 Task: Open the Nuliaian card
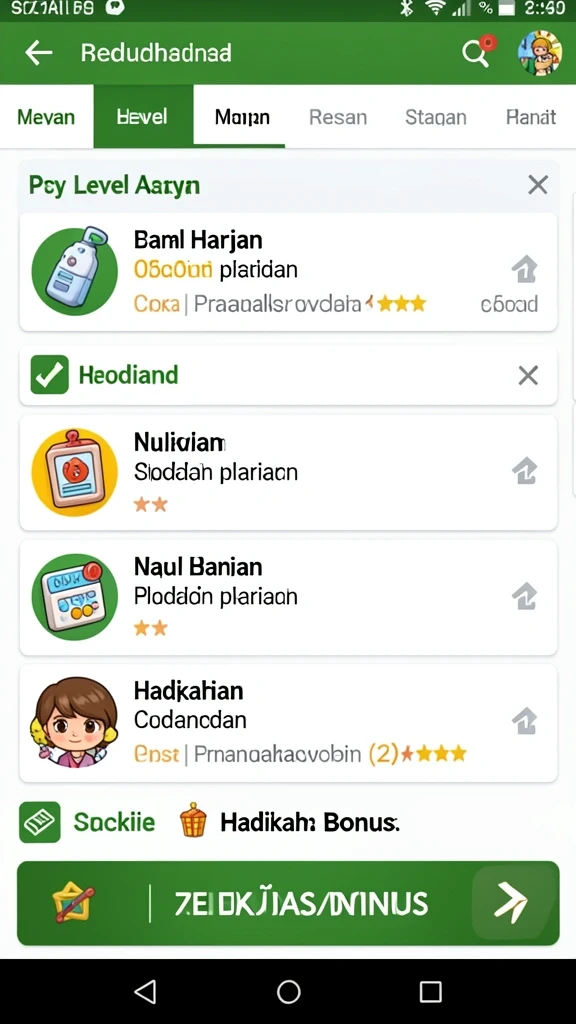click(288, 472)
